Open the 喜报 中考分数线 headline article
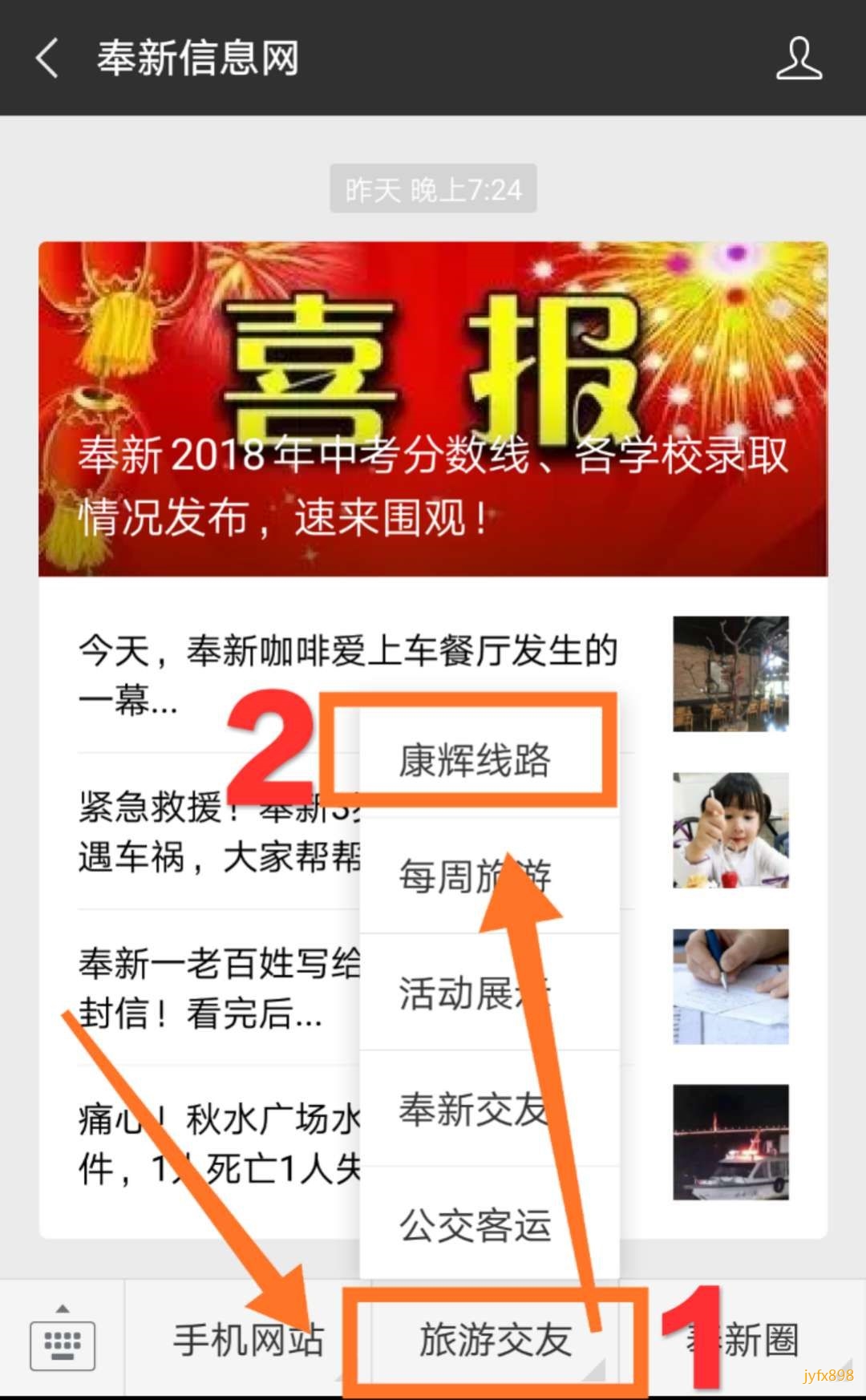 click(433, 409)
